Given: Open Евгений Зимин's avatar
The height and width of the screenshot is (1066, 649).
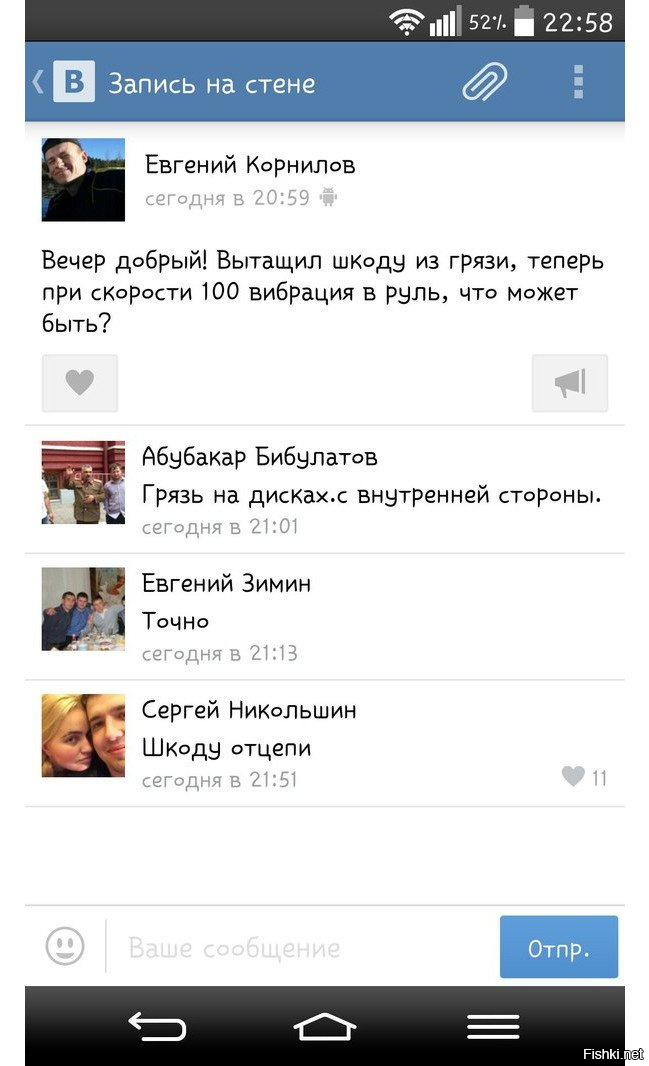Looking at the screenshot, I should coord(83,609).
